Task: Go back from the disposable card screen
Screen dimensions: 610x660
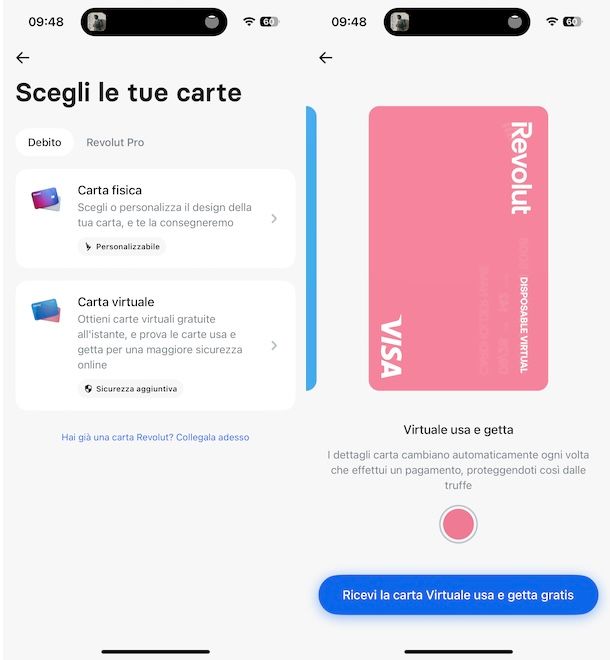Action: coord(325,58)
